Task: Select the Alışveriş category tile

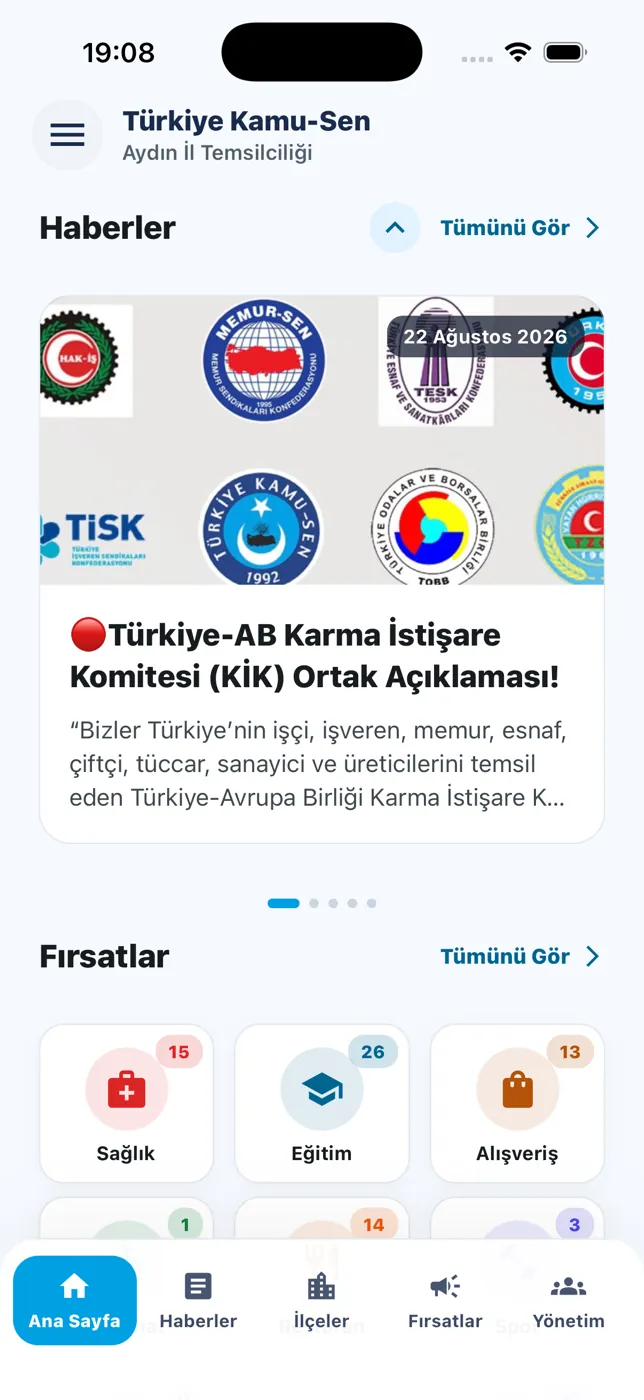Action: tap(517, 1103)
